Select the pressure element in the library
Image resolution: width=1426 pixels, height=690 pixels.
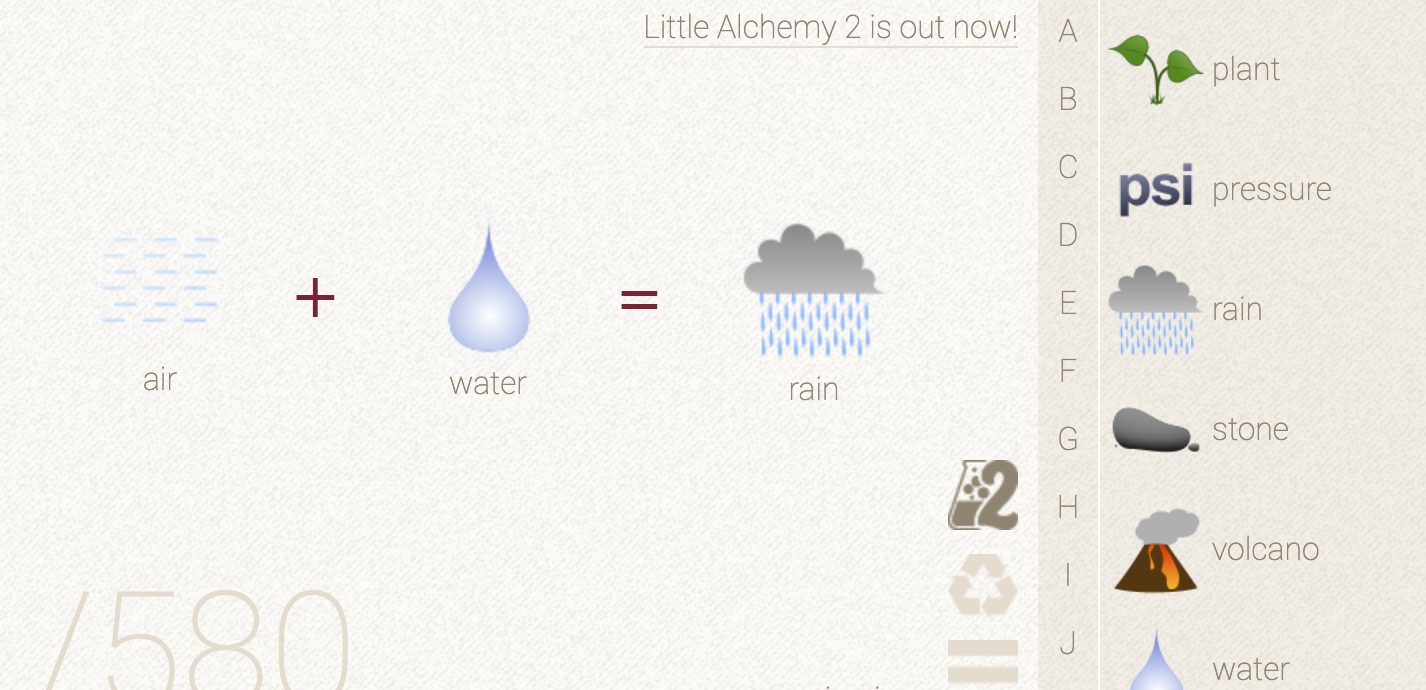click(1156, 189)
